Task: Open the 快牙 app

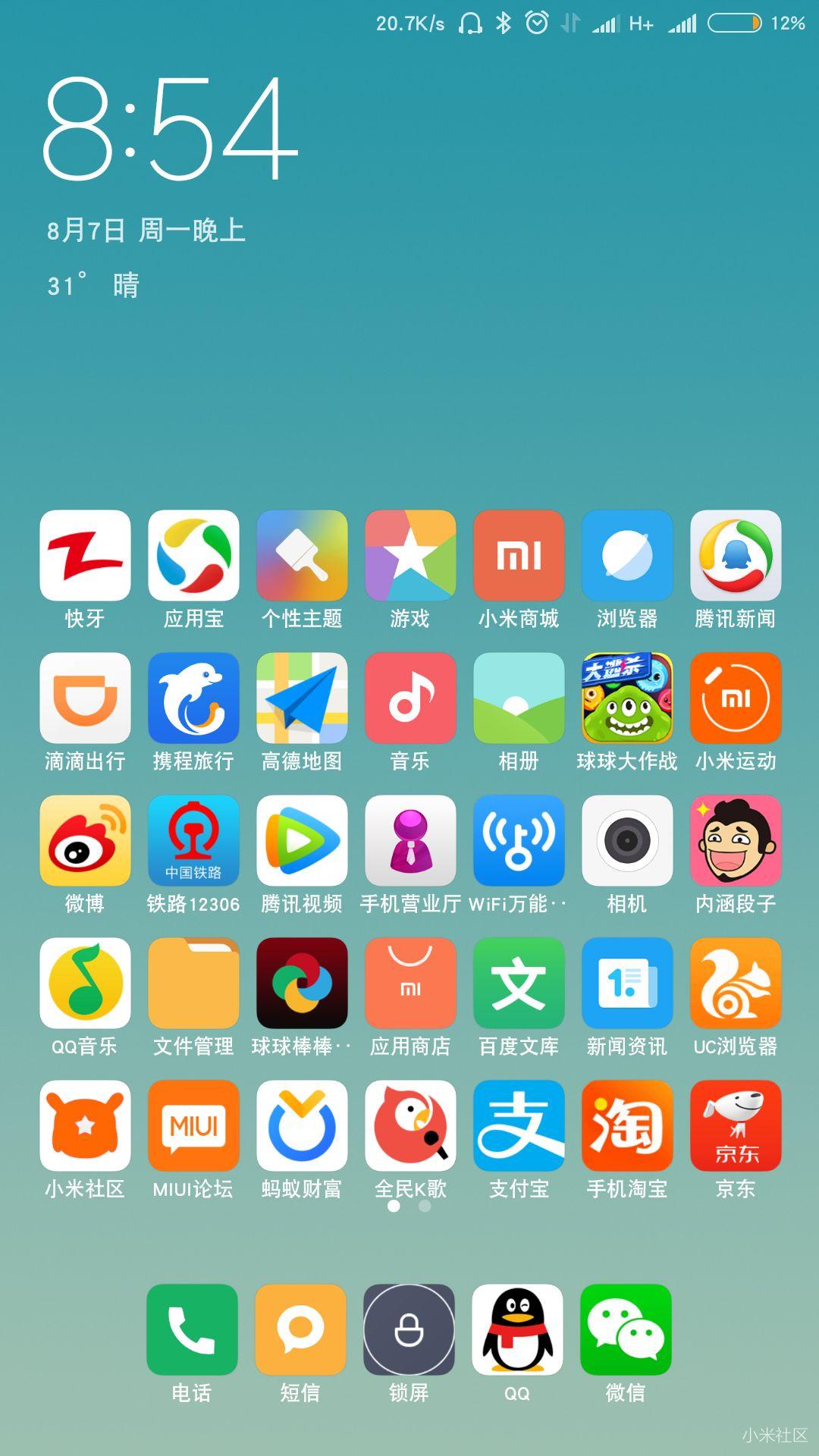Action: pyautogui.click(x=85, y=556)
